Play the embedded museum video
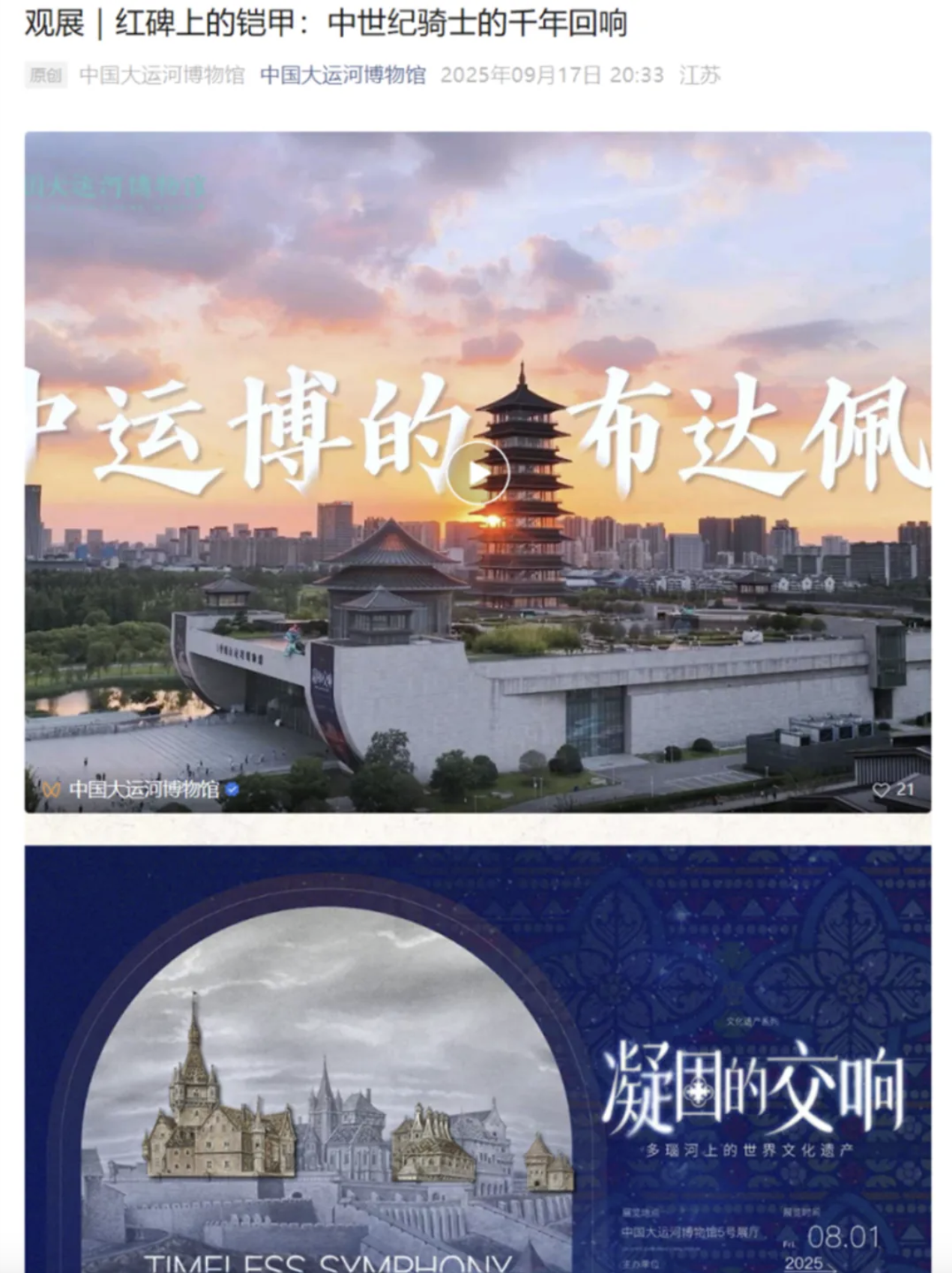Image resolution: width=952 pixels, height=1273 pixels. (x=477, y=473)
